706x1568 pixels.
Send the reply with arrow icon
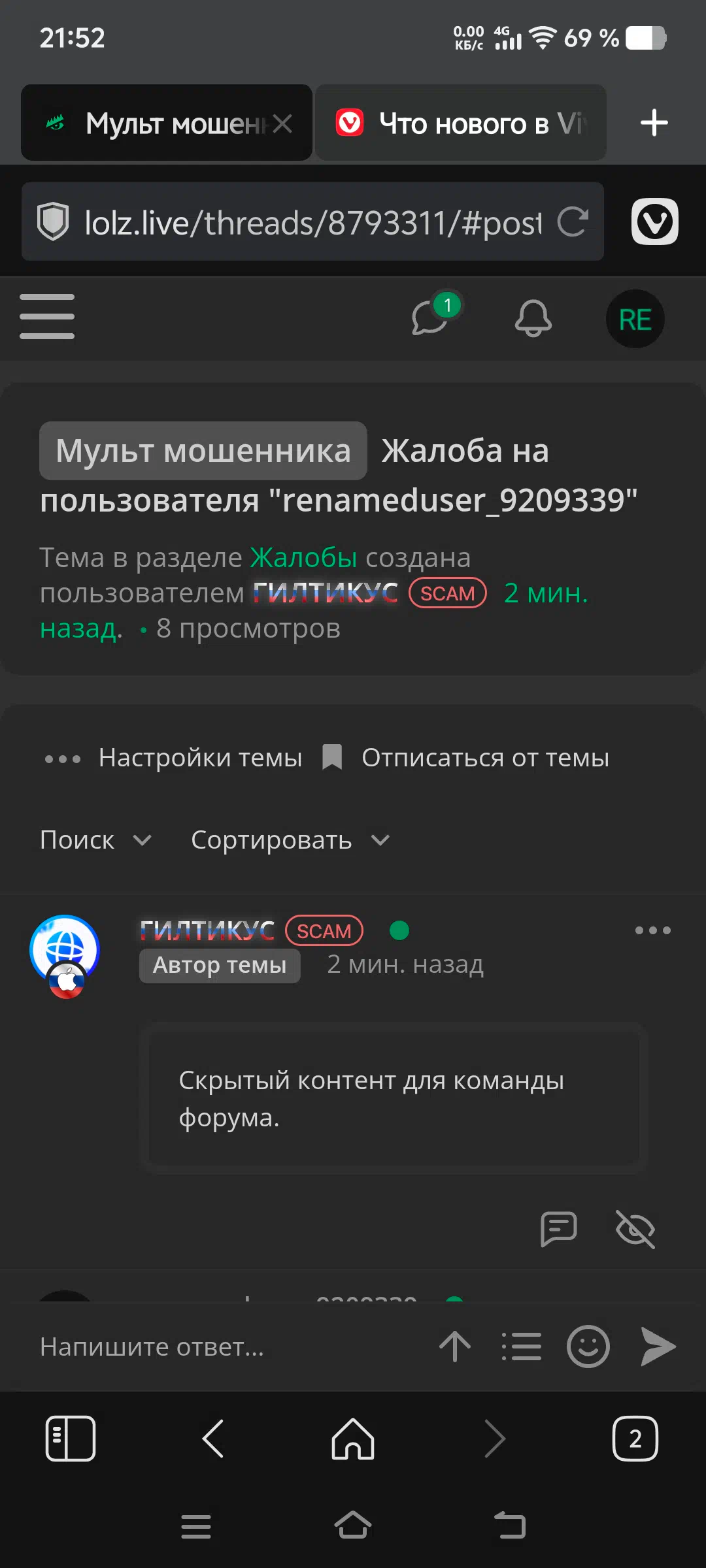point(657,1347)
